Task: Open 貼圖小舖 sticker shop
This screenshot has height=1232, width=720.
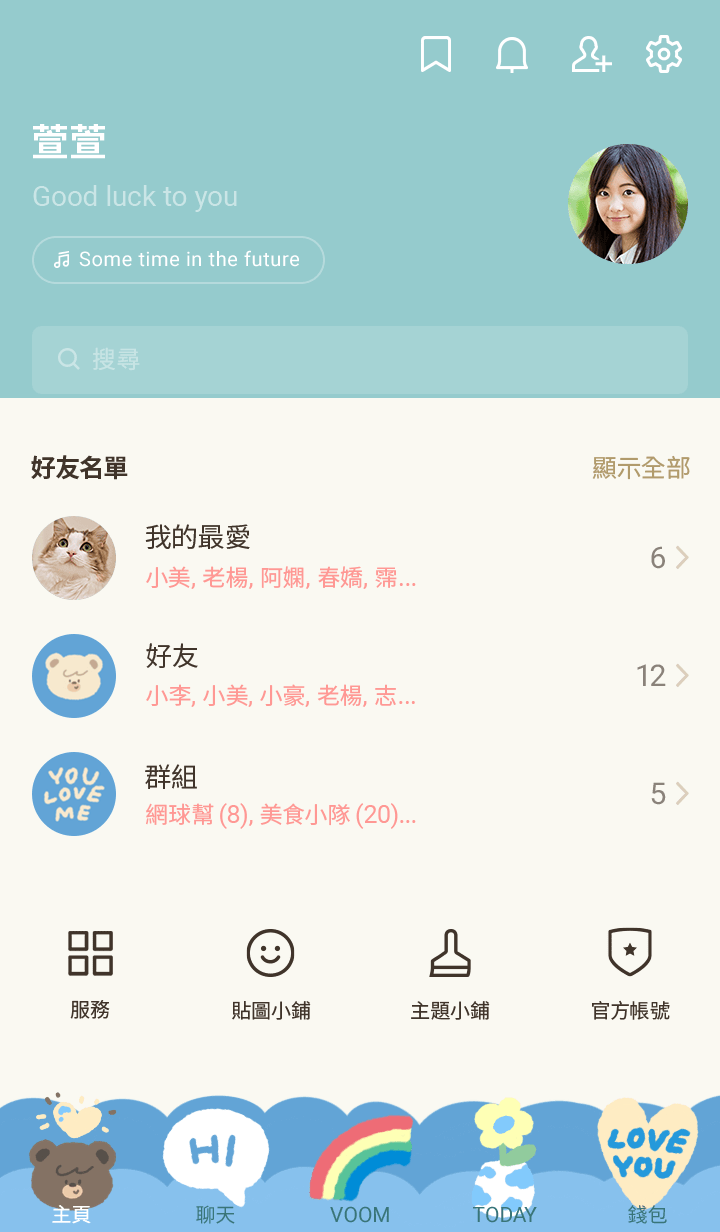Action: click(270, 972)
